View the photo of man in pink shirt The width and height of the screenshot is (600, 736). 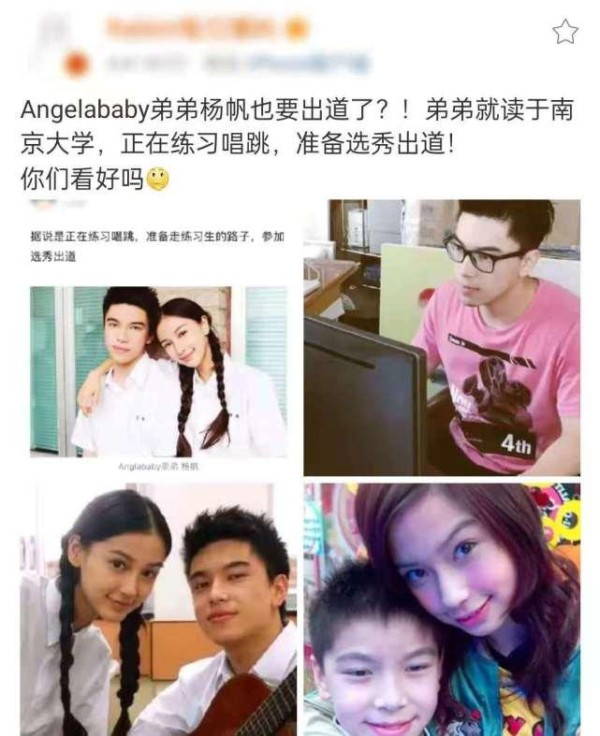click(442, 337)
